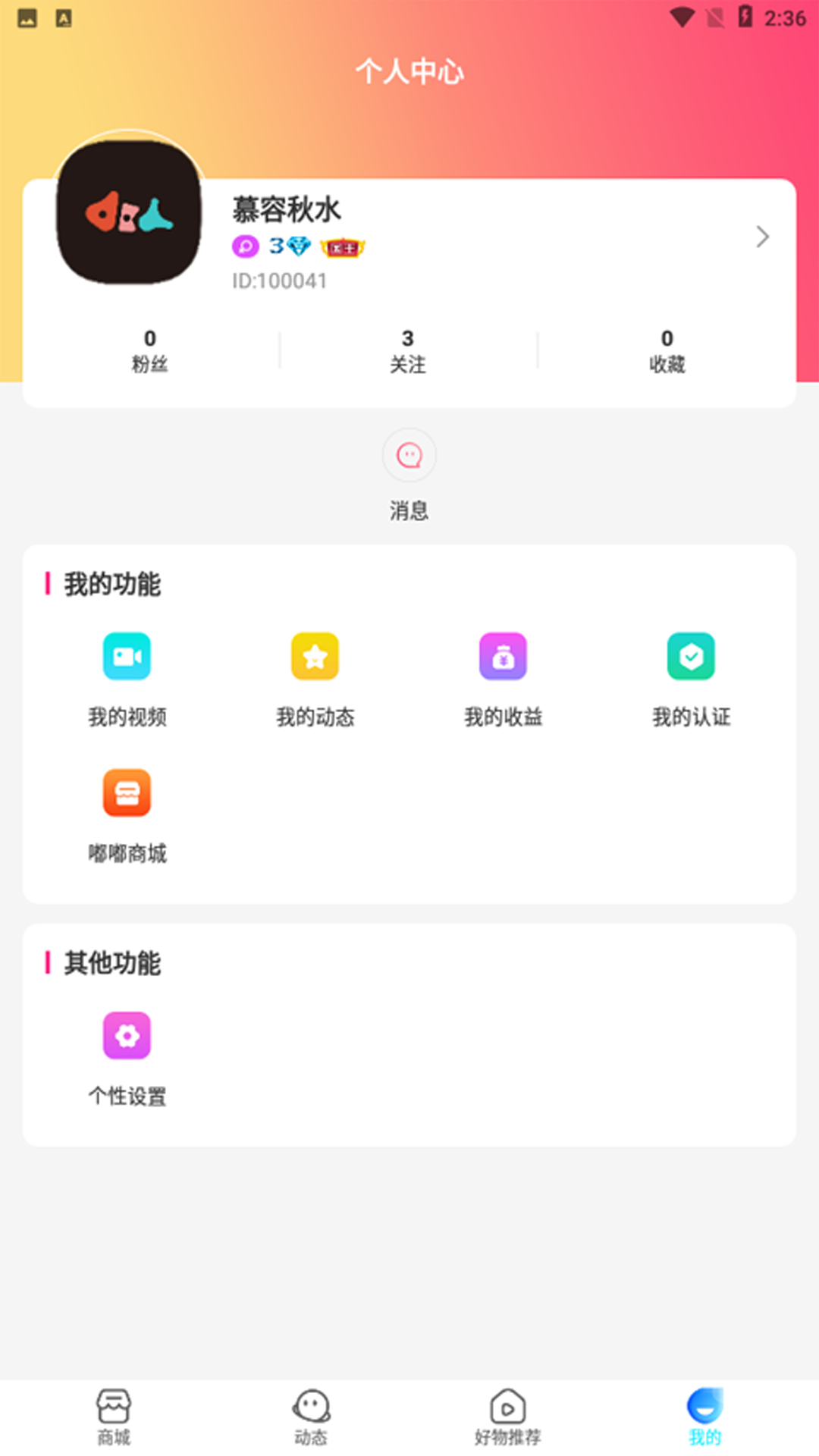Click the pink gender badge beside username

pyautogui.click(x=244, y=246)
